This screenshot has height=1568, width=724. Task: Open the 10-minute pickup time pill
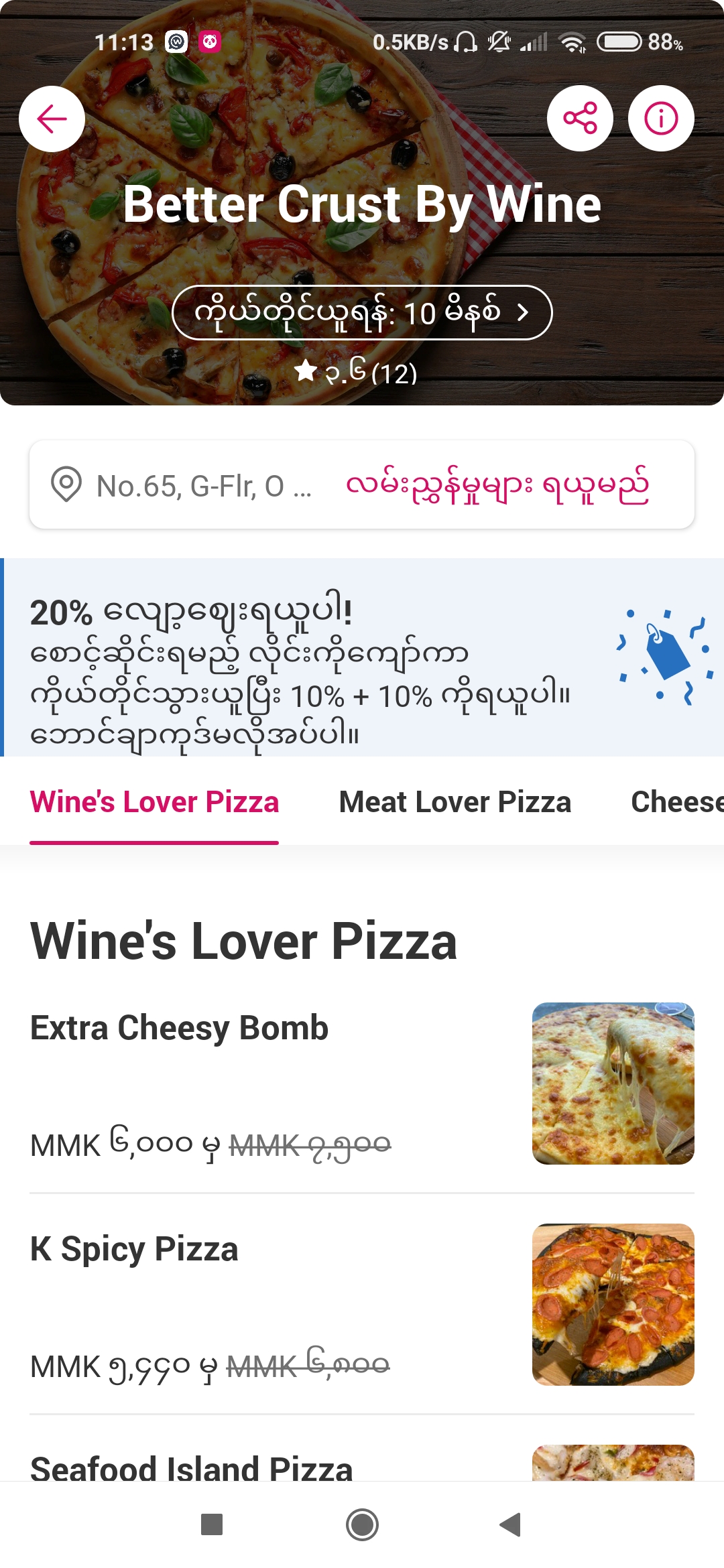(x=362, y=312)
